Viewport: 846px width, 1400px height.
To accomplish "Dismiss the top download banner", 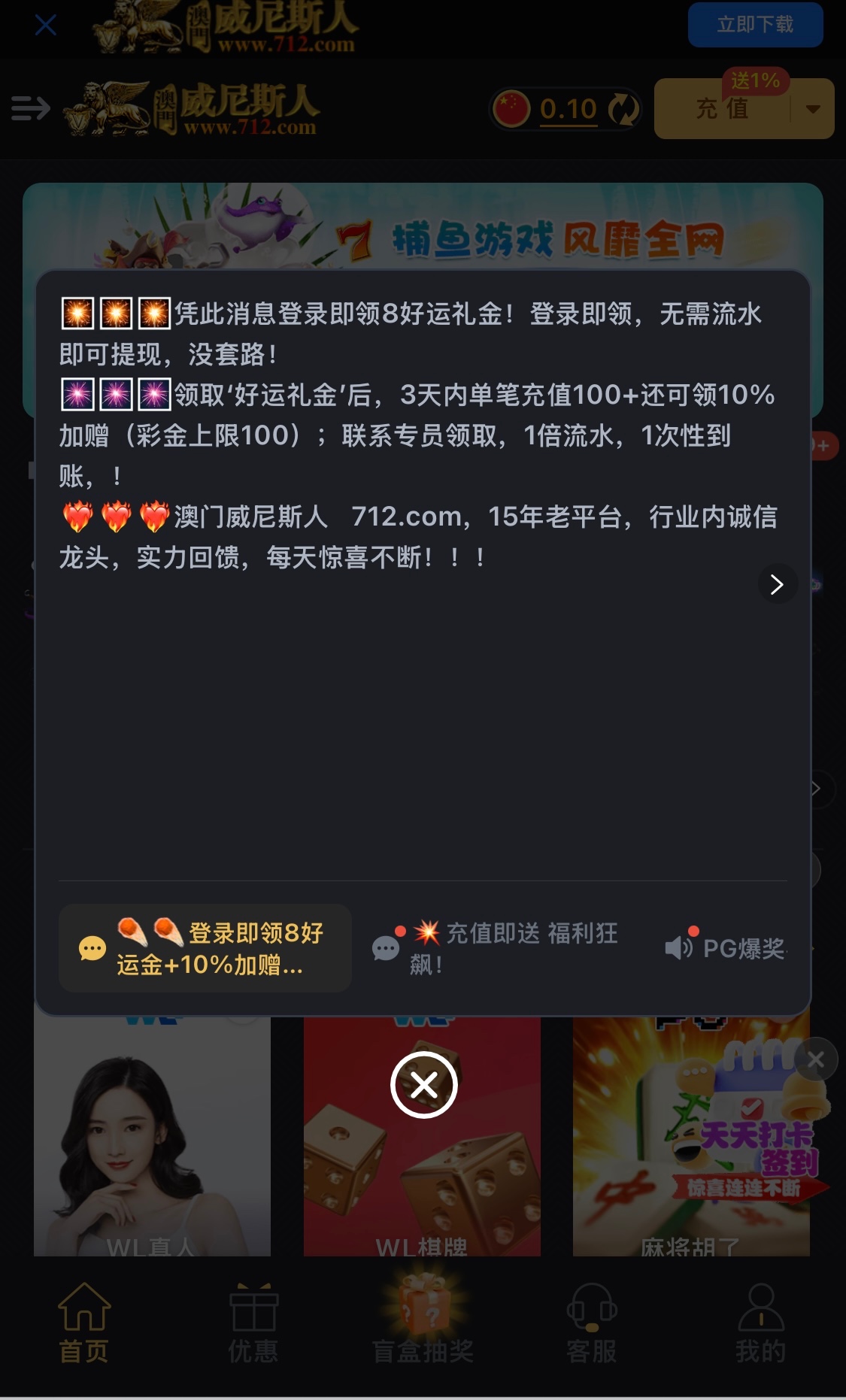I will point(46,26).
